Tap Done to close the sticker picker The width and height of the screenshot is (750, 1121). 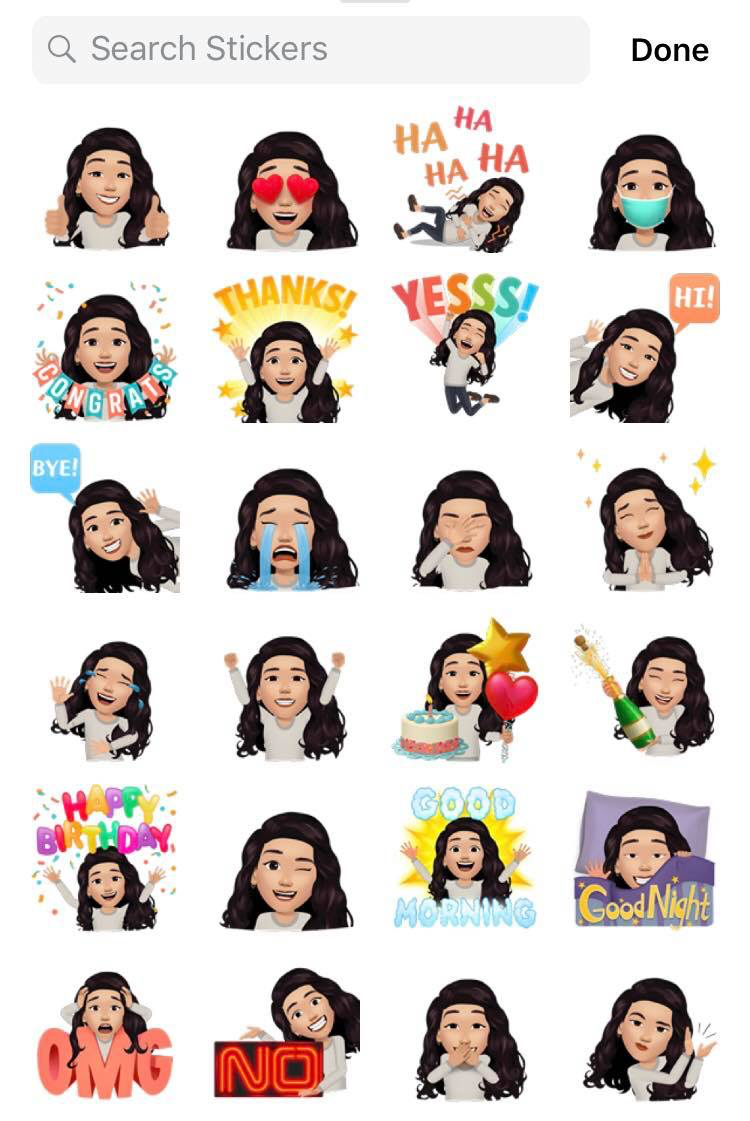coord(669,50)
